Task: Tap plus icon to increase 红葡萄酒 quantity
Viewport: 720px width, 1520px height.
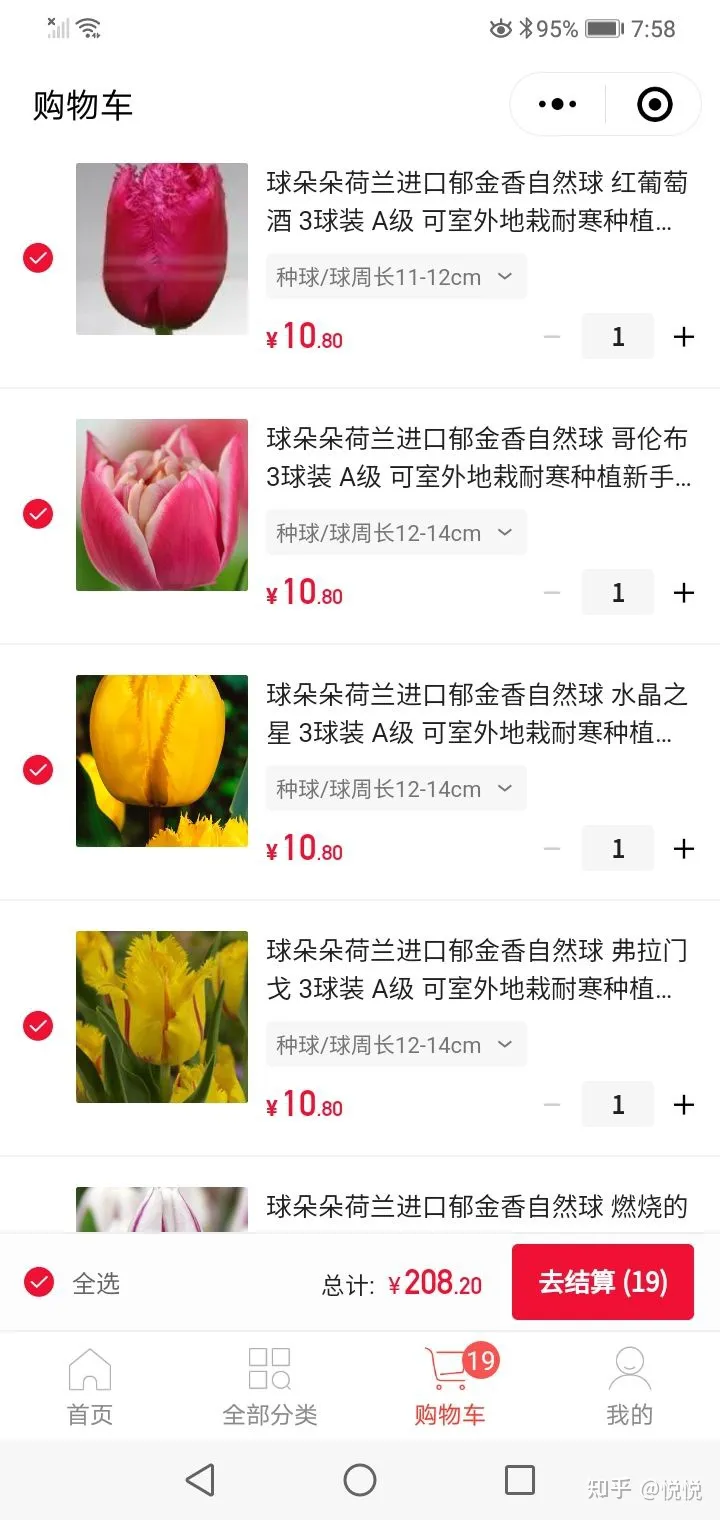Action: (684, 336)
